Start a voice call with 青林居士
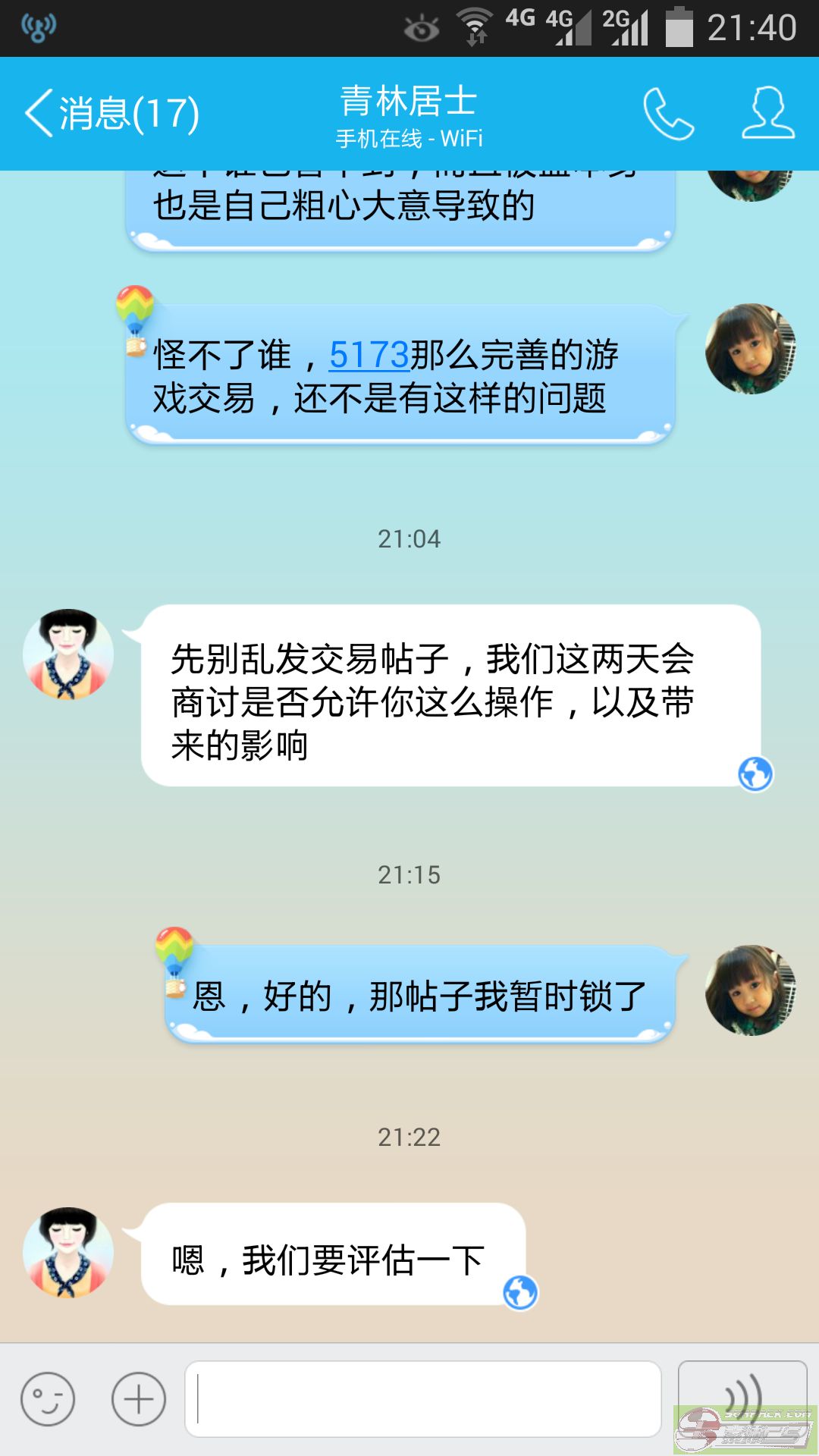Viewport: 819px width, 1456px height. point(668,114)
